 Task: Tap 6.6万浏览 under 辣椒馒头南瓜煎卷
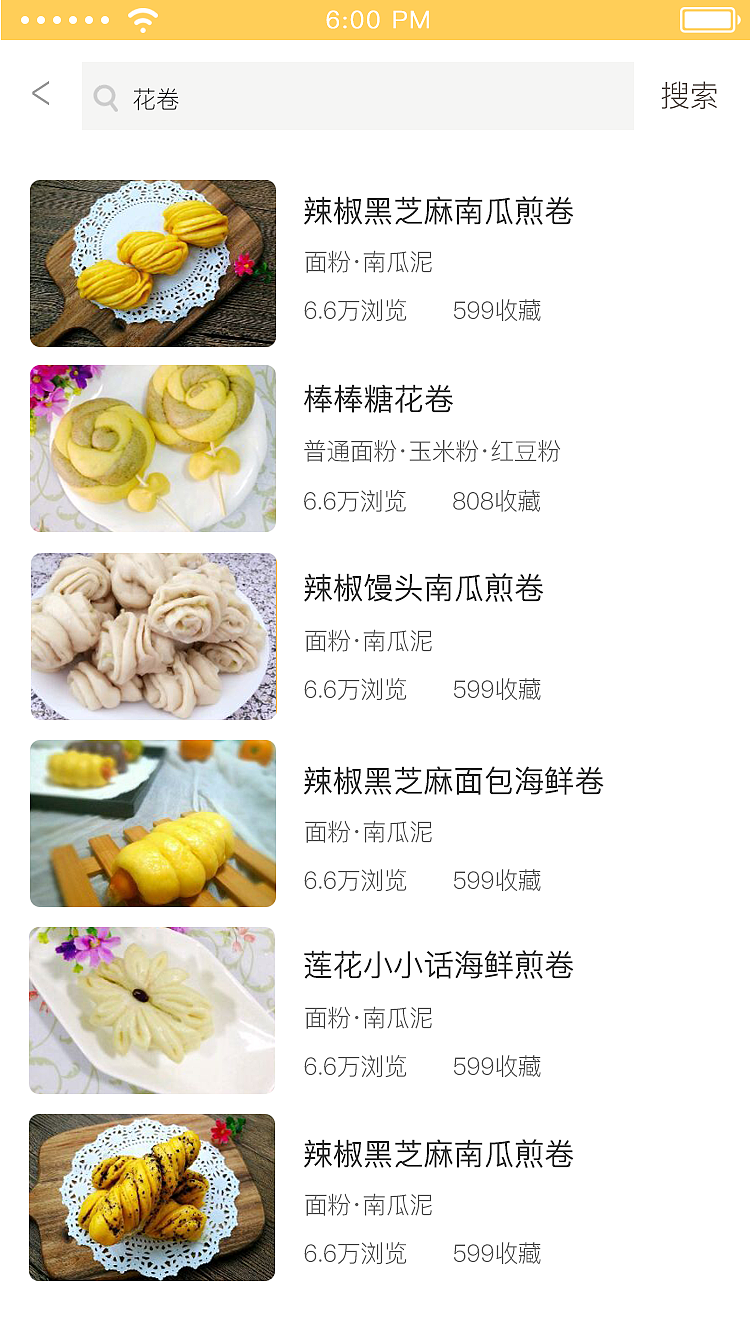(356, 688)
